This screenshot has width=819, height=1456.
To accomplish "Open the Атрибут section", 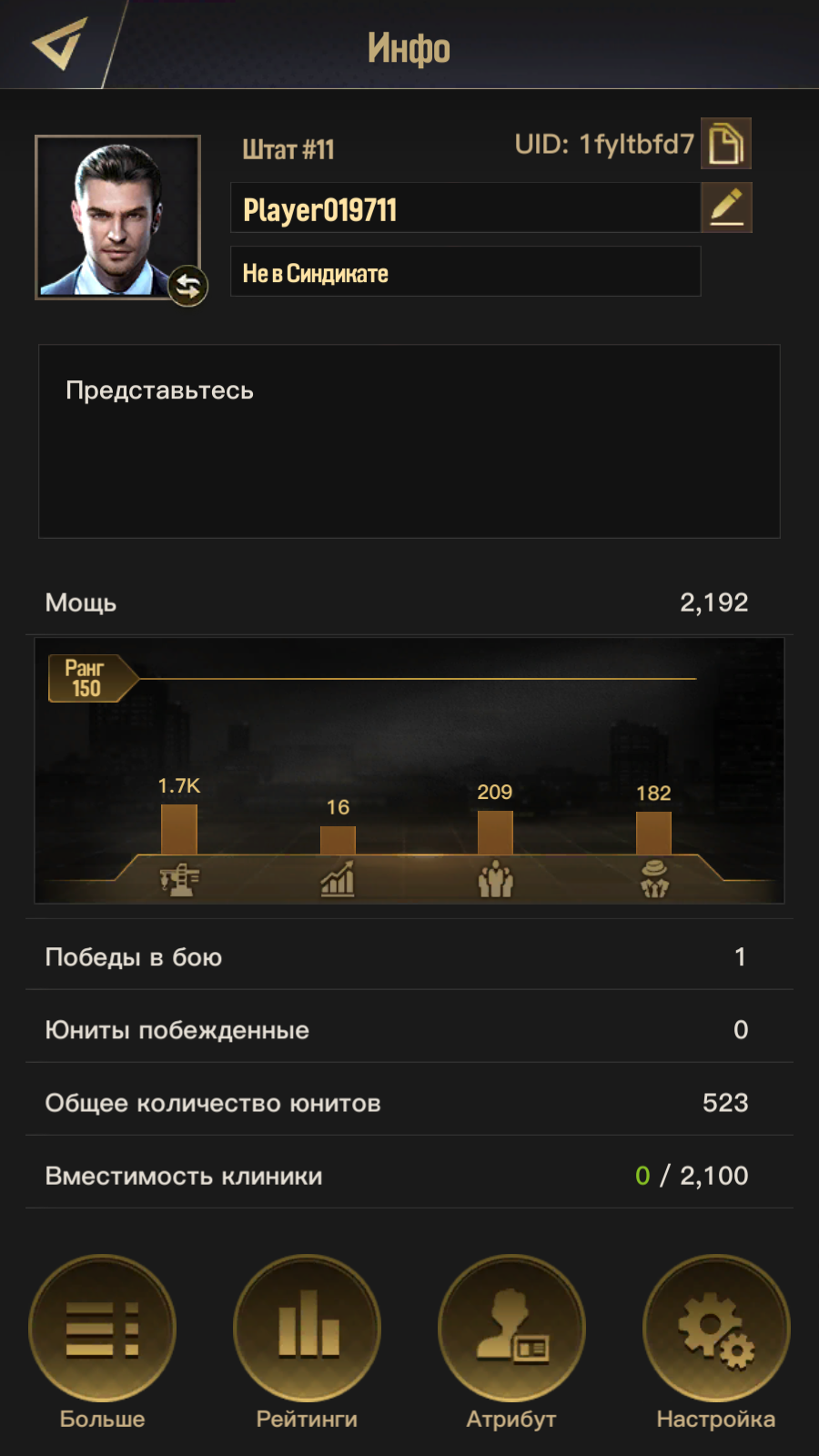I will coord(511,1329).
